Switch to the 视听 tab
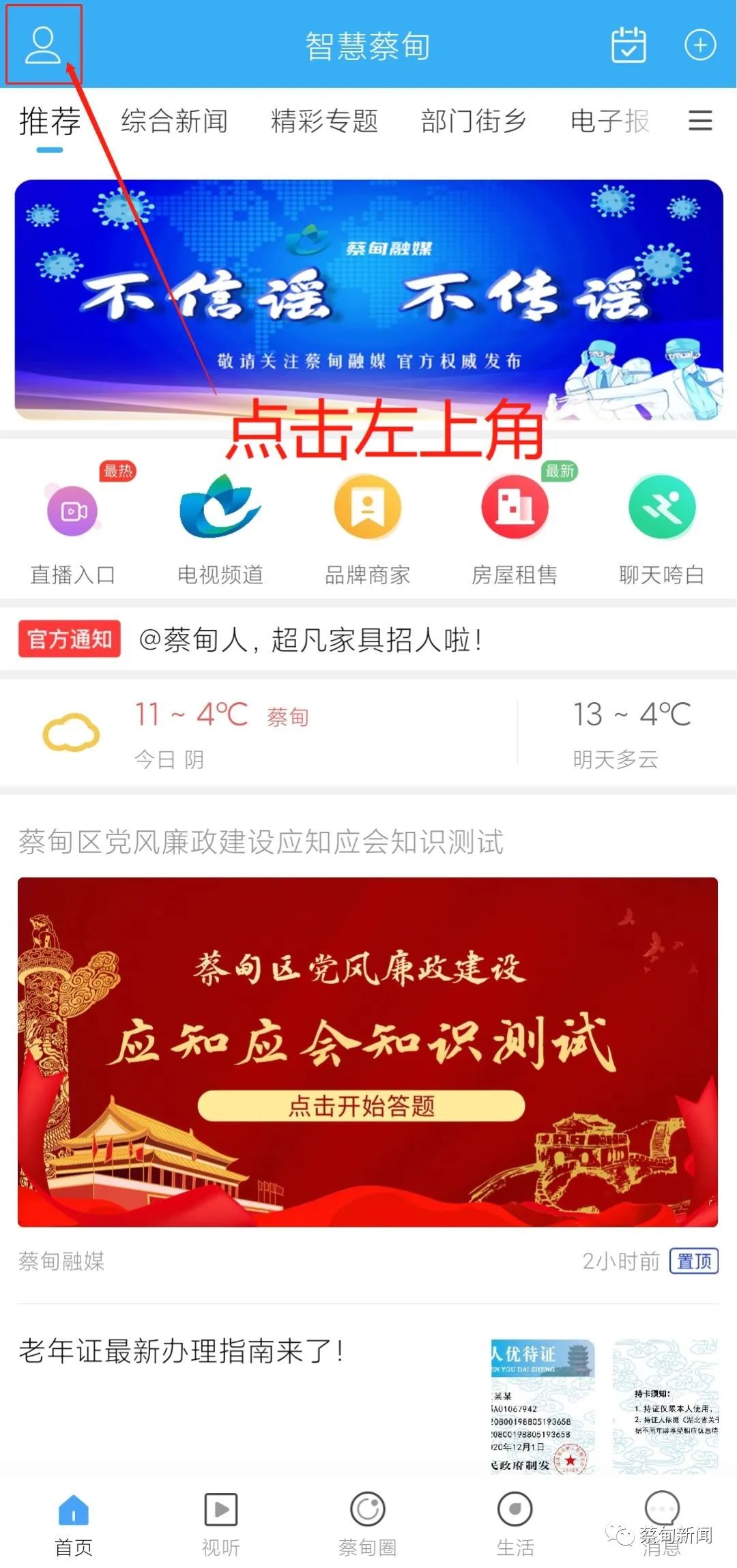The image size is (737, 1568). (x=220, y=1523)
